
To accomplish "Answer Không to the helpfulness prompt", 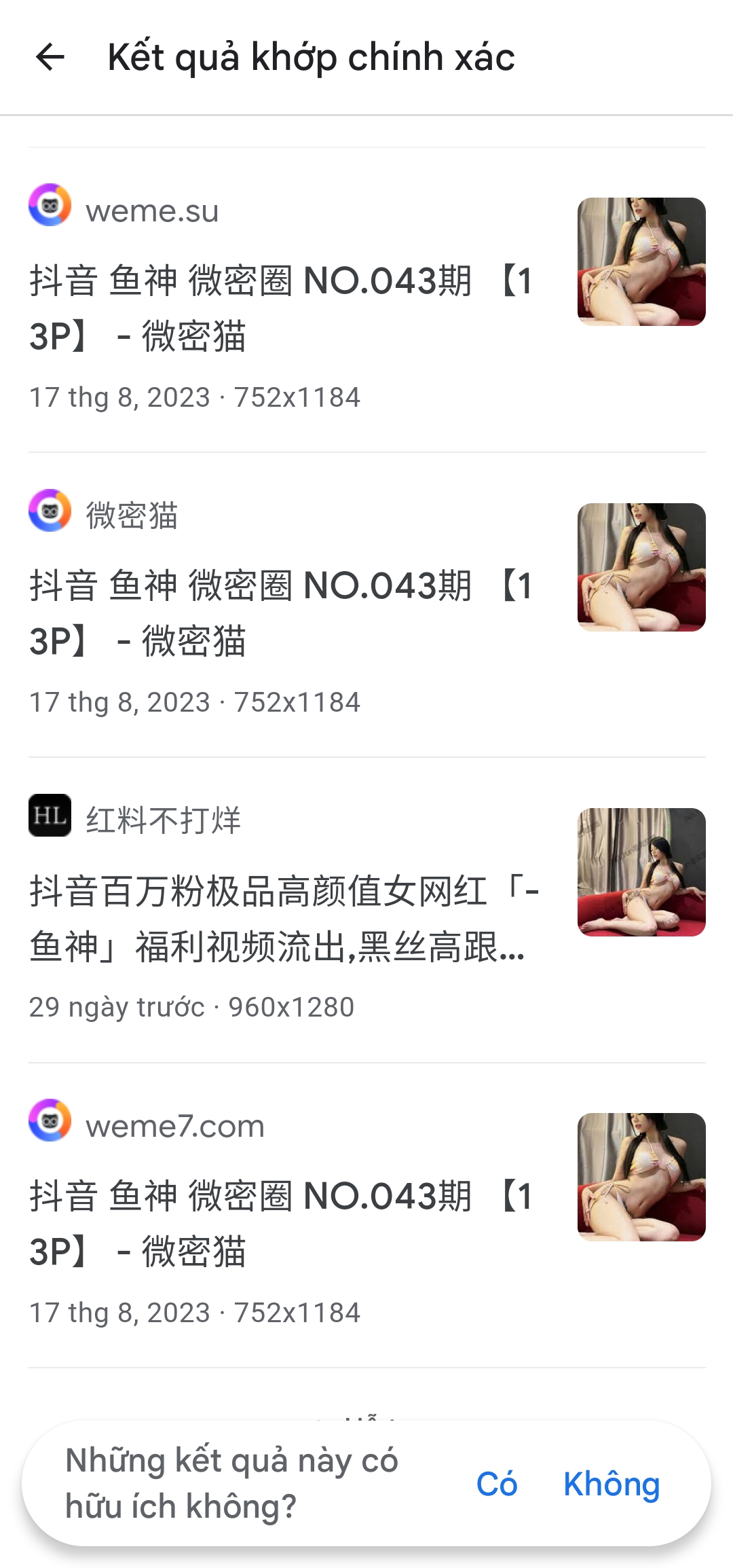I will pos(611,1484).
